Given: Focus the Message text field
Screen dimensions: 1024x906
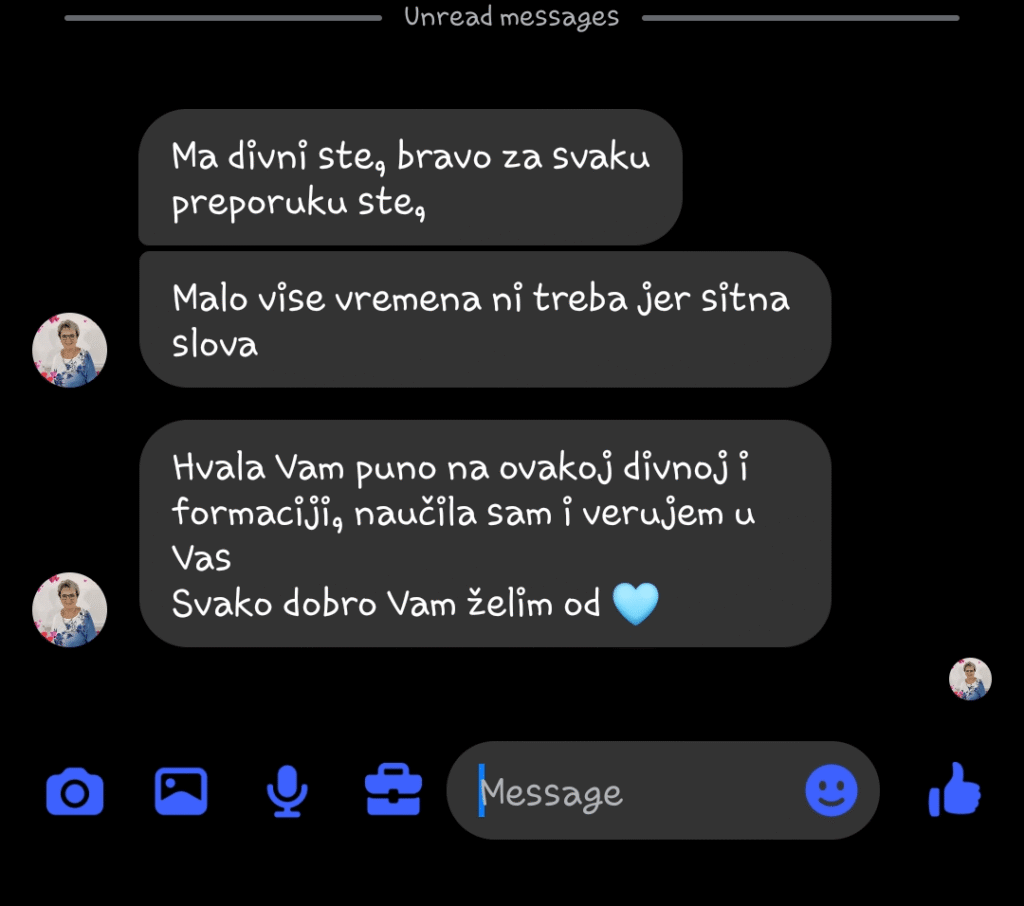Looking at the screenshot, I should pyautogui.click(x=630, y=793).
